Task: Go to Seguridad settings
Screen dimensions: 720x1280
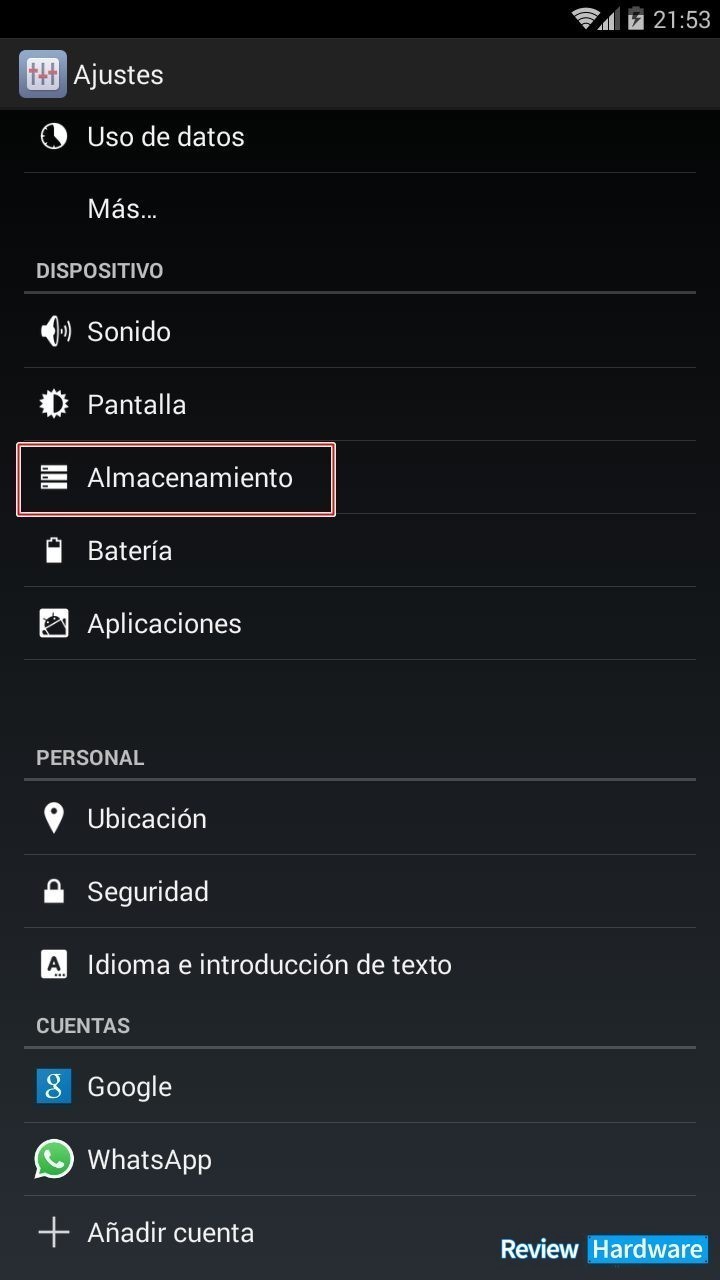Action: tap(360, 891)
